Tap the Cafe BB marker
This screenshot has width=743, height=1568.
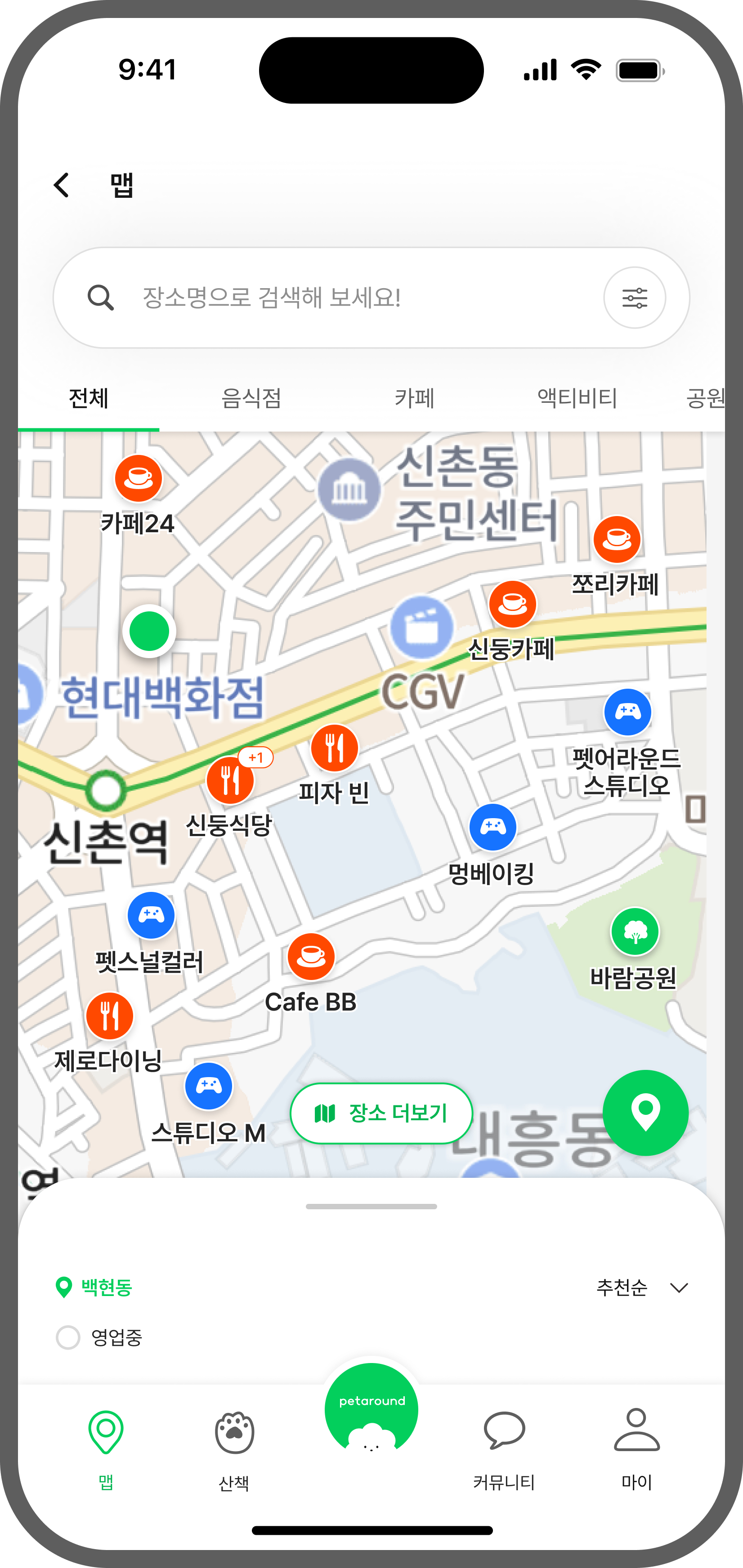point(311,957)
